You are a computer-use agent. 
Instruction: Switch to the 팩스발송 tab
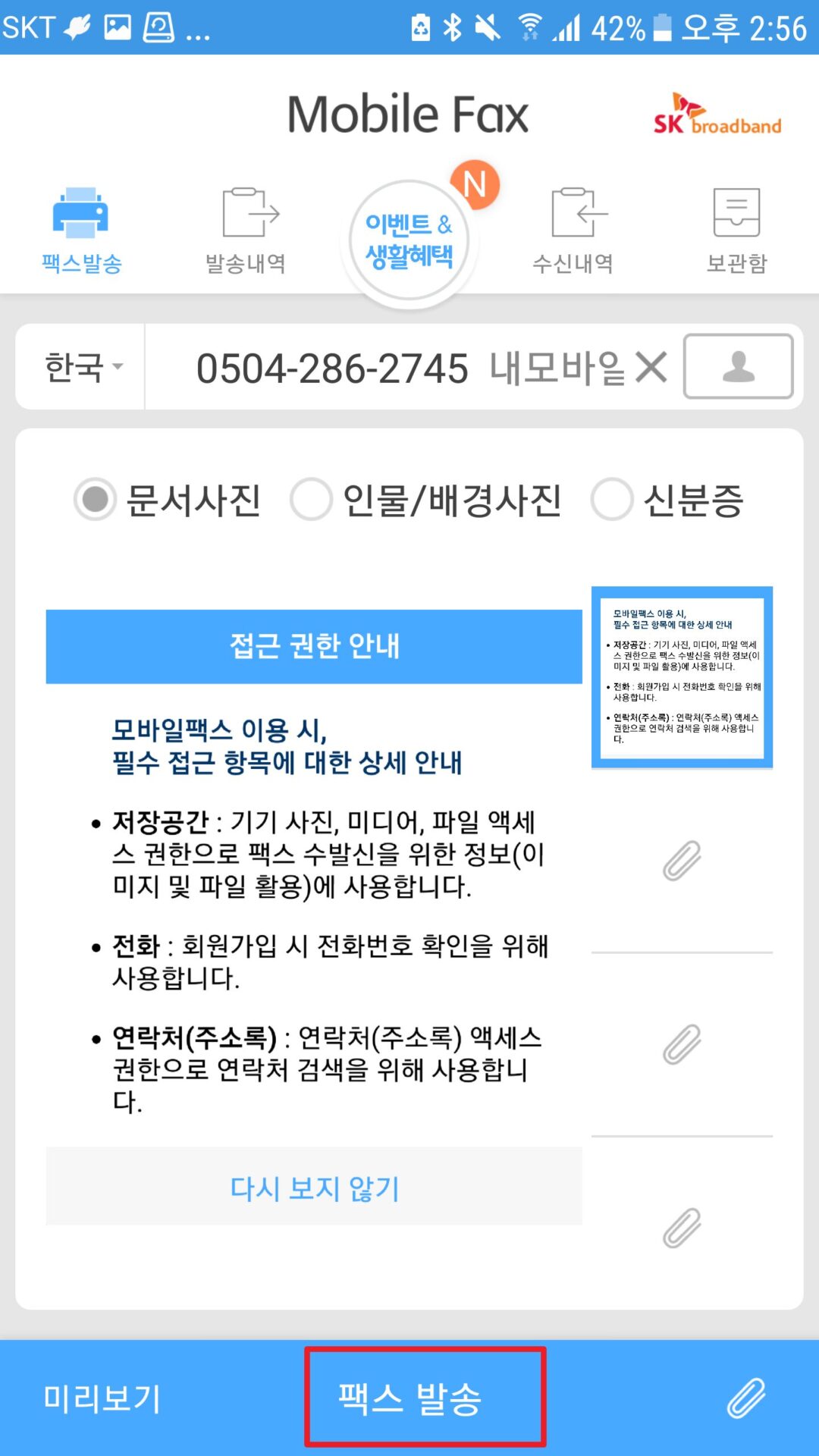pyautogui.click(x=81, y=231)
